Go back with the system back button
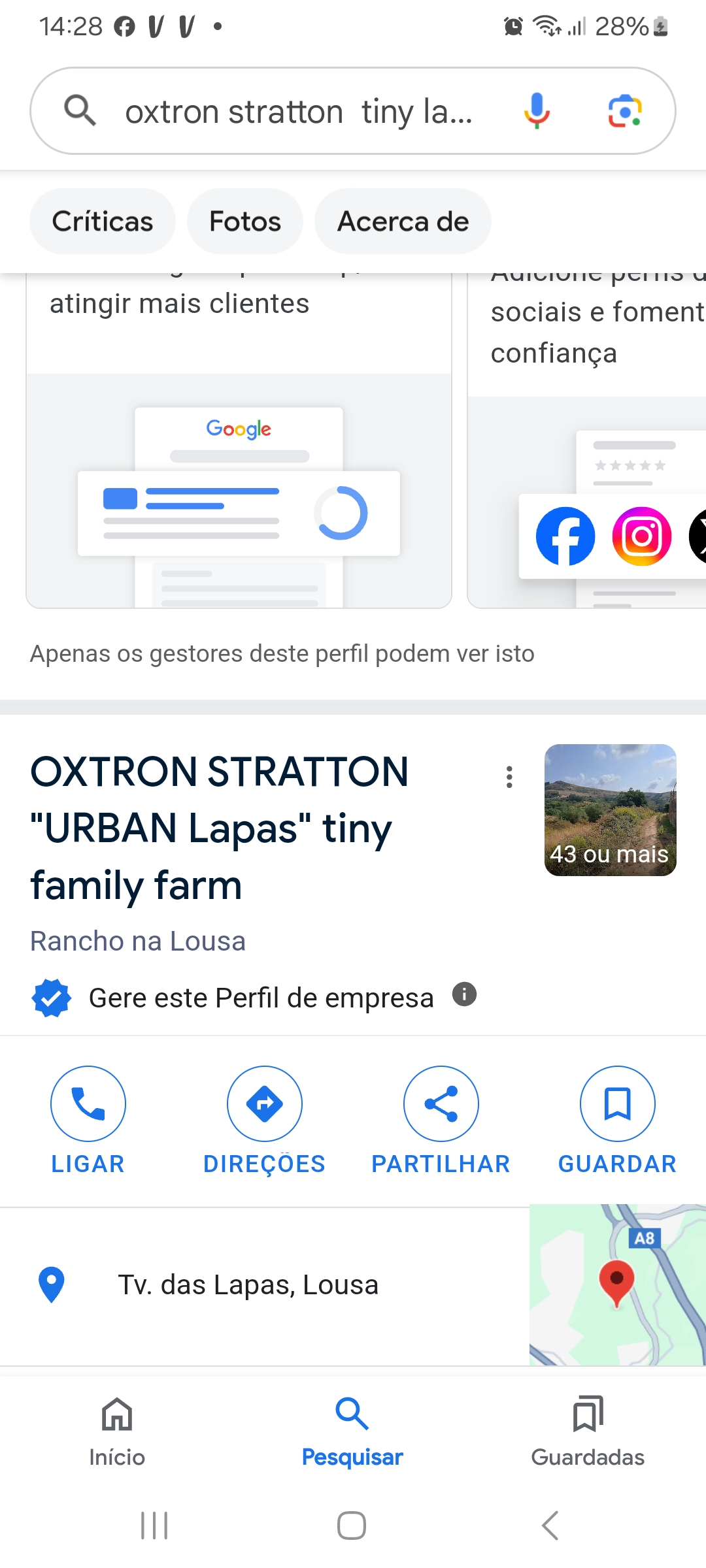 point(550,1526)
